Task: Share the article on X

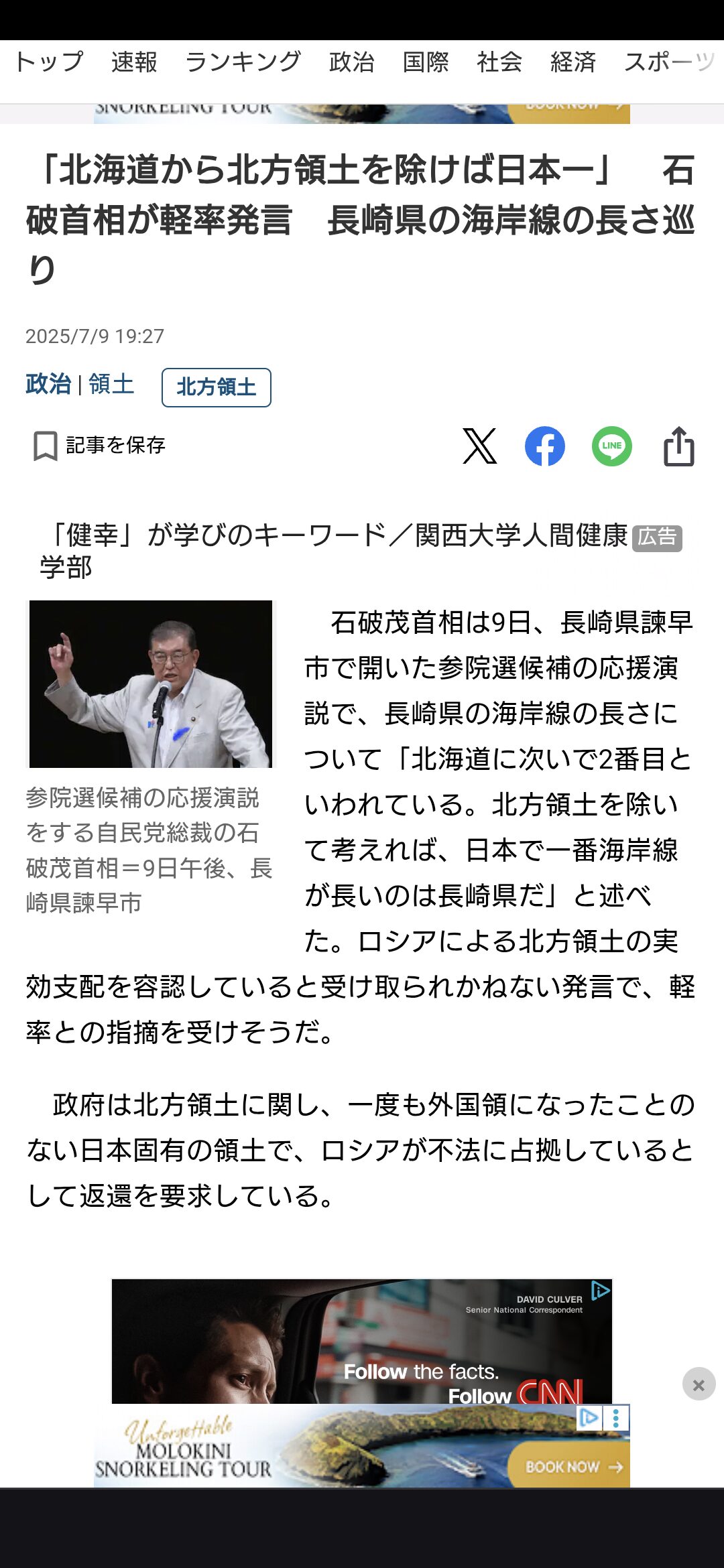Action: click(479, 446)
